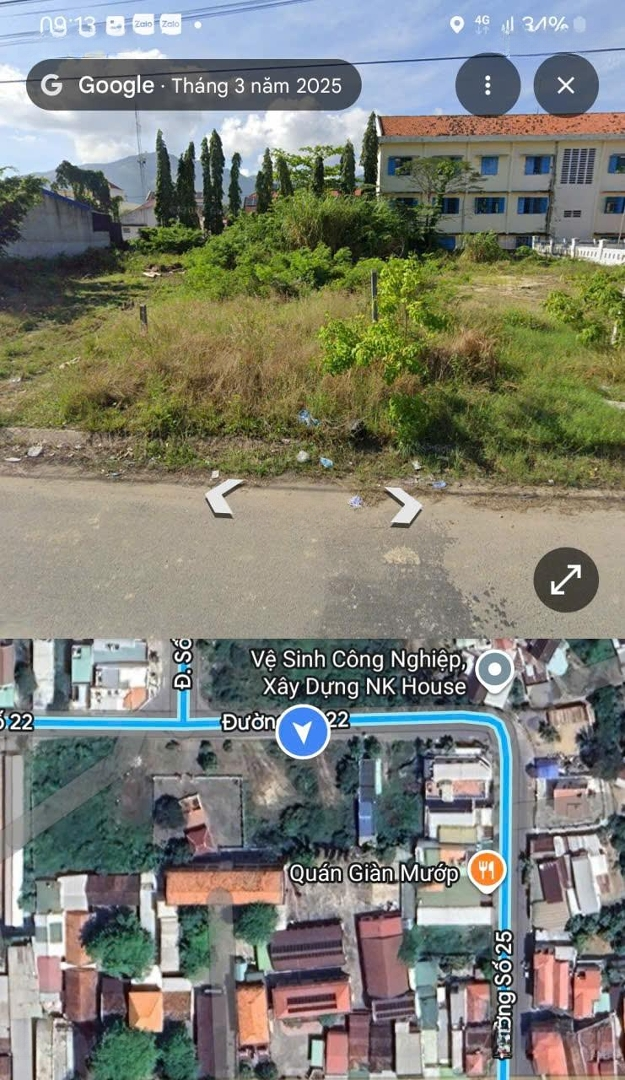Move left along the street
This screenshot has height=1080, width=625.
224,496
